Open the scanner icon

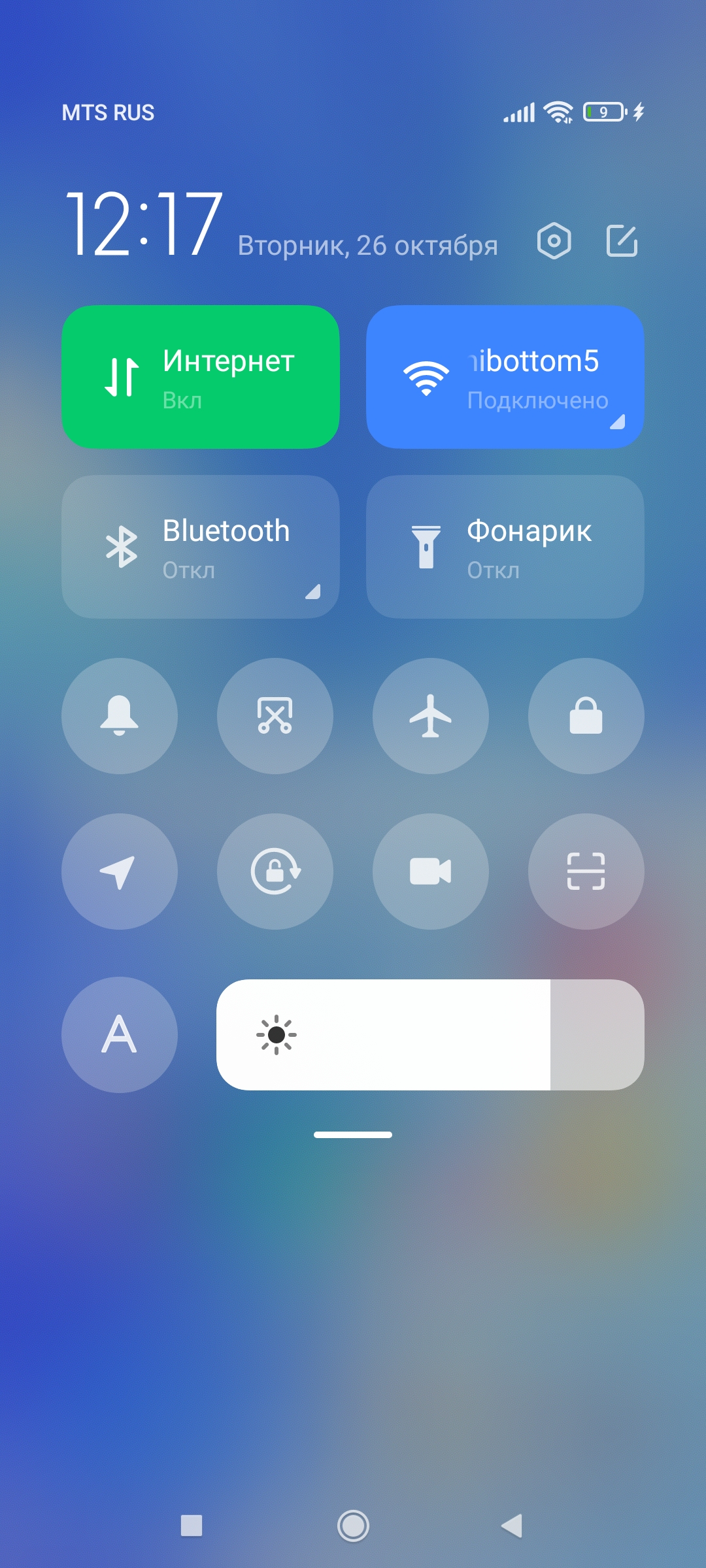point(586,872)
